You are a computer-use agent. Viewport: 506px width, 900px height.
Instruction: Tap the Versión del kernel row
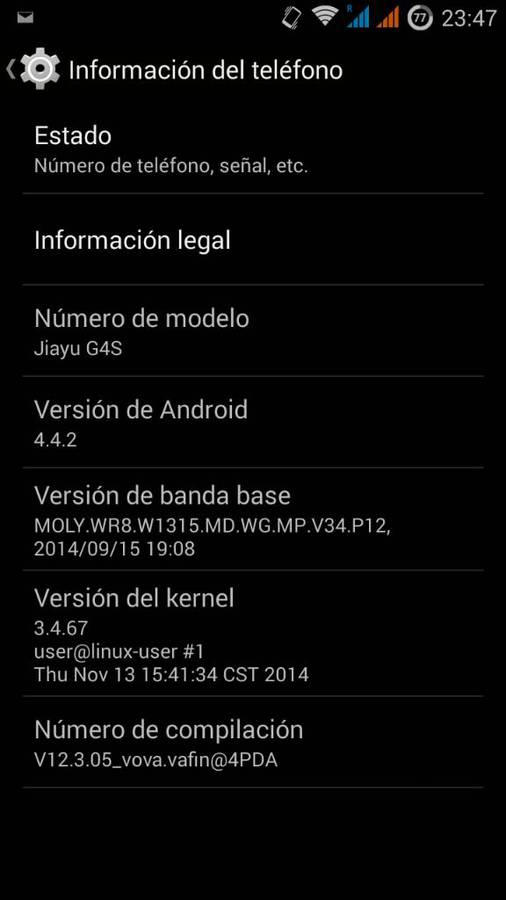click(253, 633)
